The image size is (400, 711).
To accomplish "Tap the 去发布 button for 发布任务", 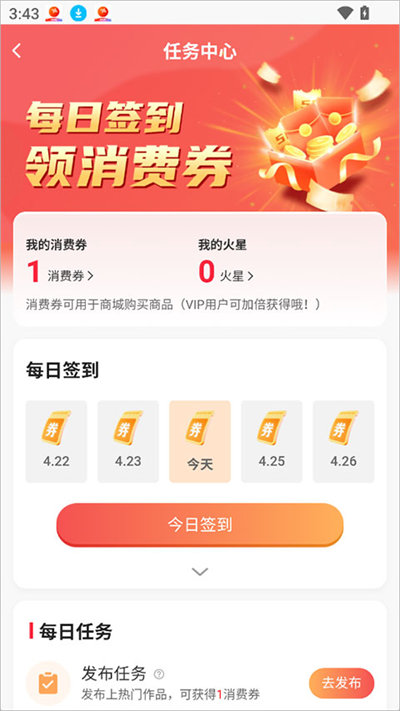I will coord(341,683).
